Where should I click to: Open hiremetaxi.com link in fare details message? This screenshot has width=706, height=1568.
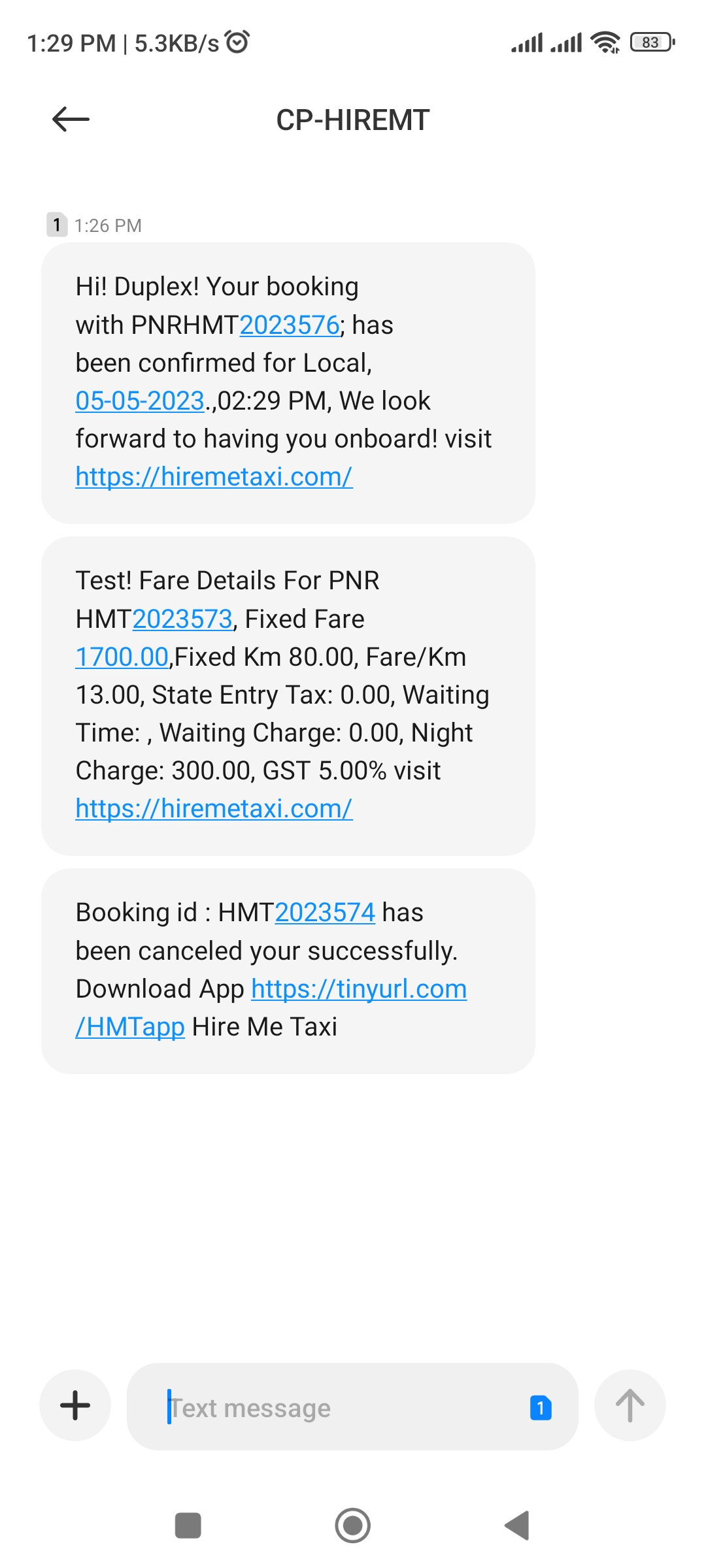click(x=214, y=809)
